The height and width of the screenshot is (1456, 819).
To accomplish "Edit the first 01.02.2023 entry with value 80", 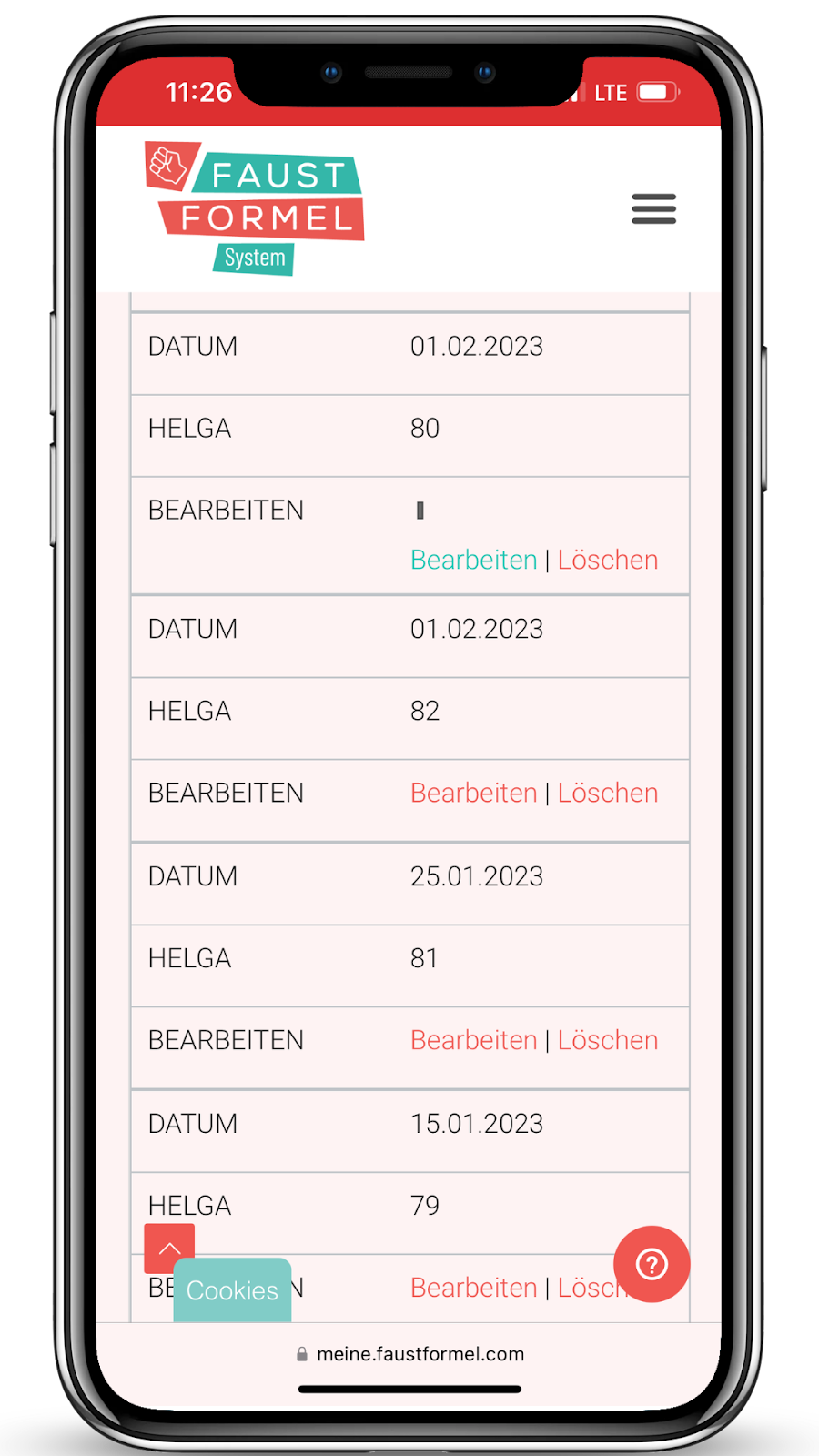I will tap(473, 560).
